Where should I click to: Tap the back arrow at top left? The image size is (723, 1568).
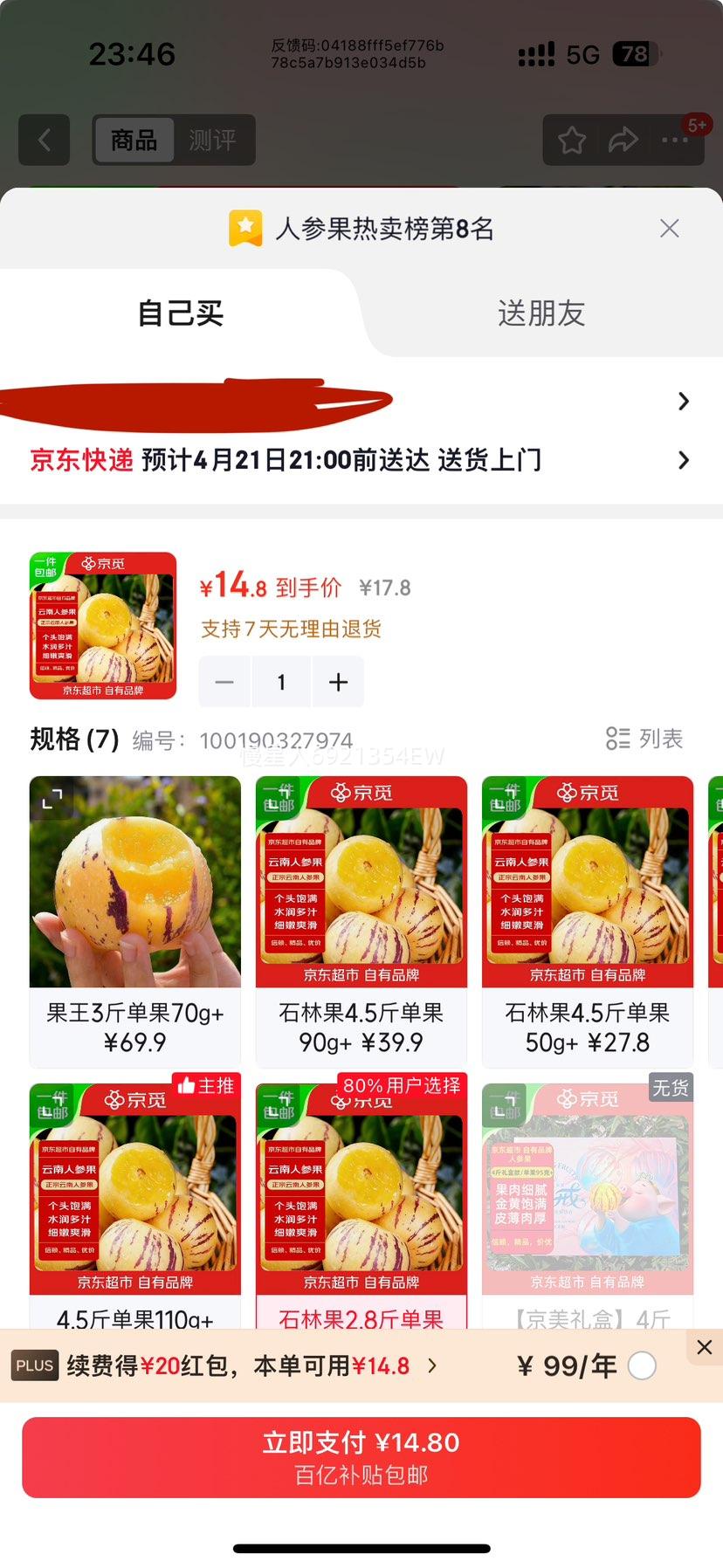click(44, 141)
